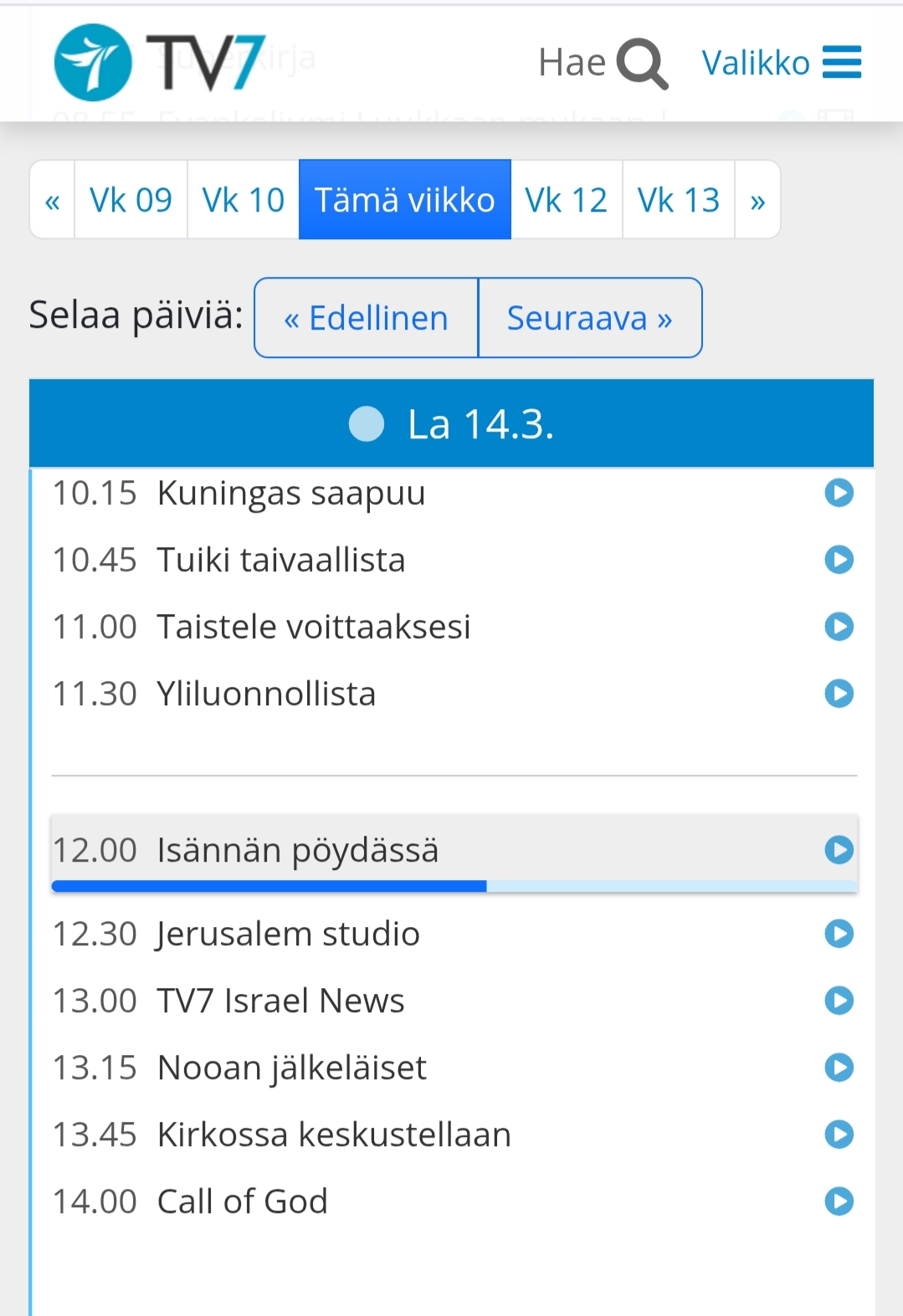Viewport: 903px width, 1316px height.
Task: Tap the Seuraava day button
Action: 589,318
